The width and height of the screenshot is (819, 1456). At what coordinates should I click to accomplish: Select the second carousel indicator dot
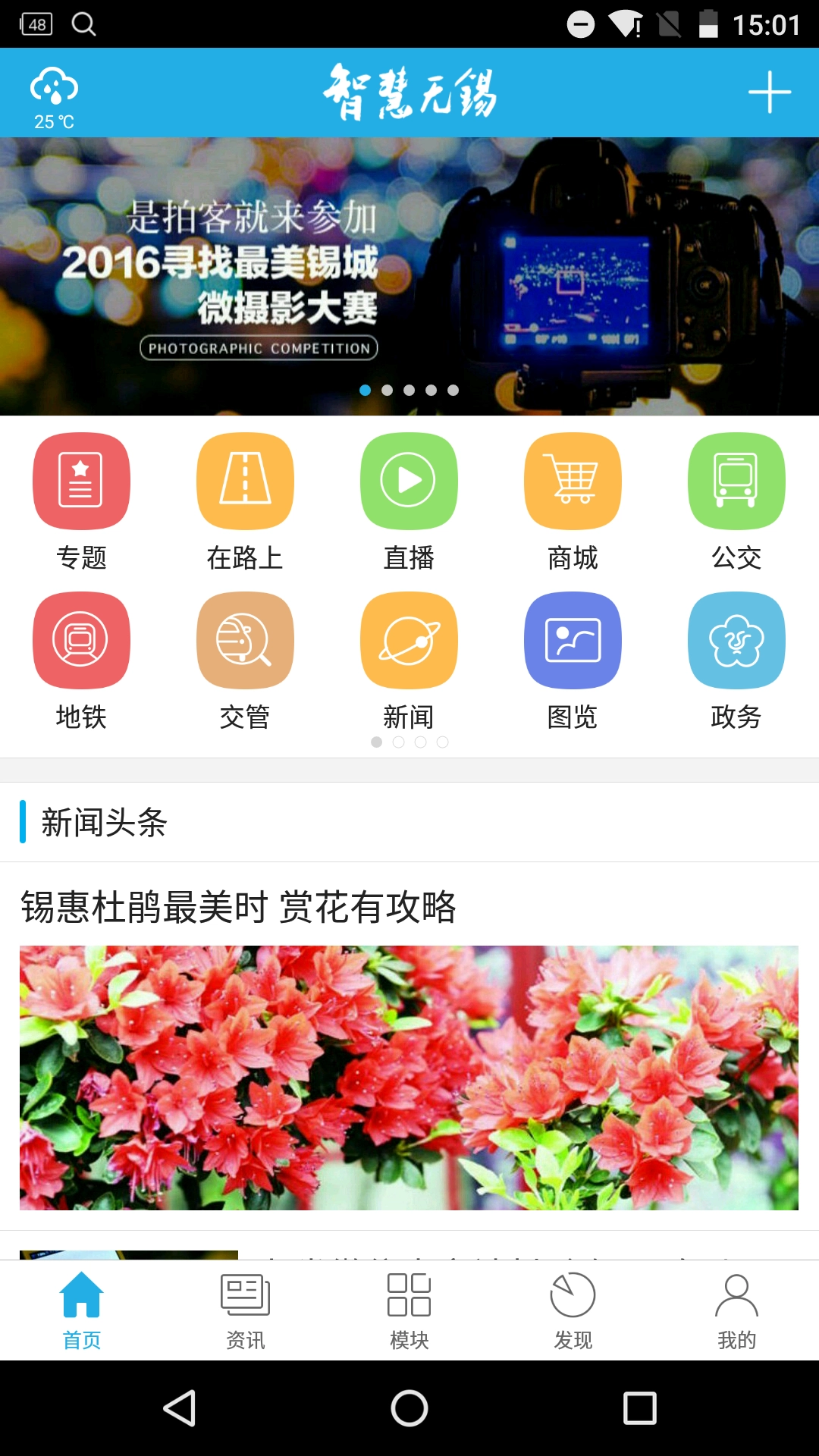(x=388, y=391)
